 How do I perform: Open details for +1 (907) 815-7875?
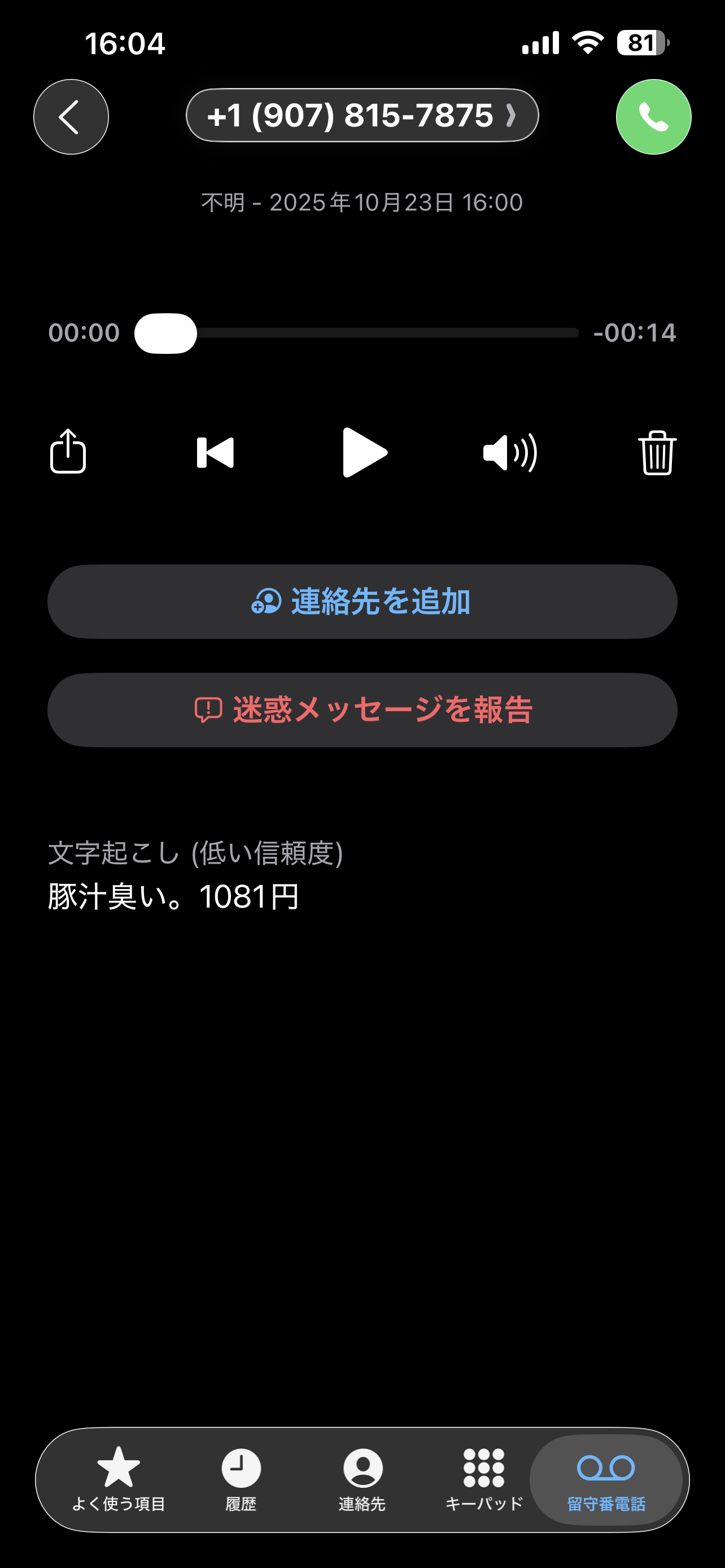361,115
